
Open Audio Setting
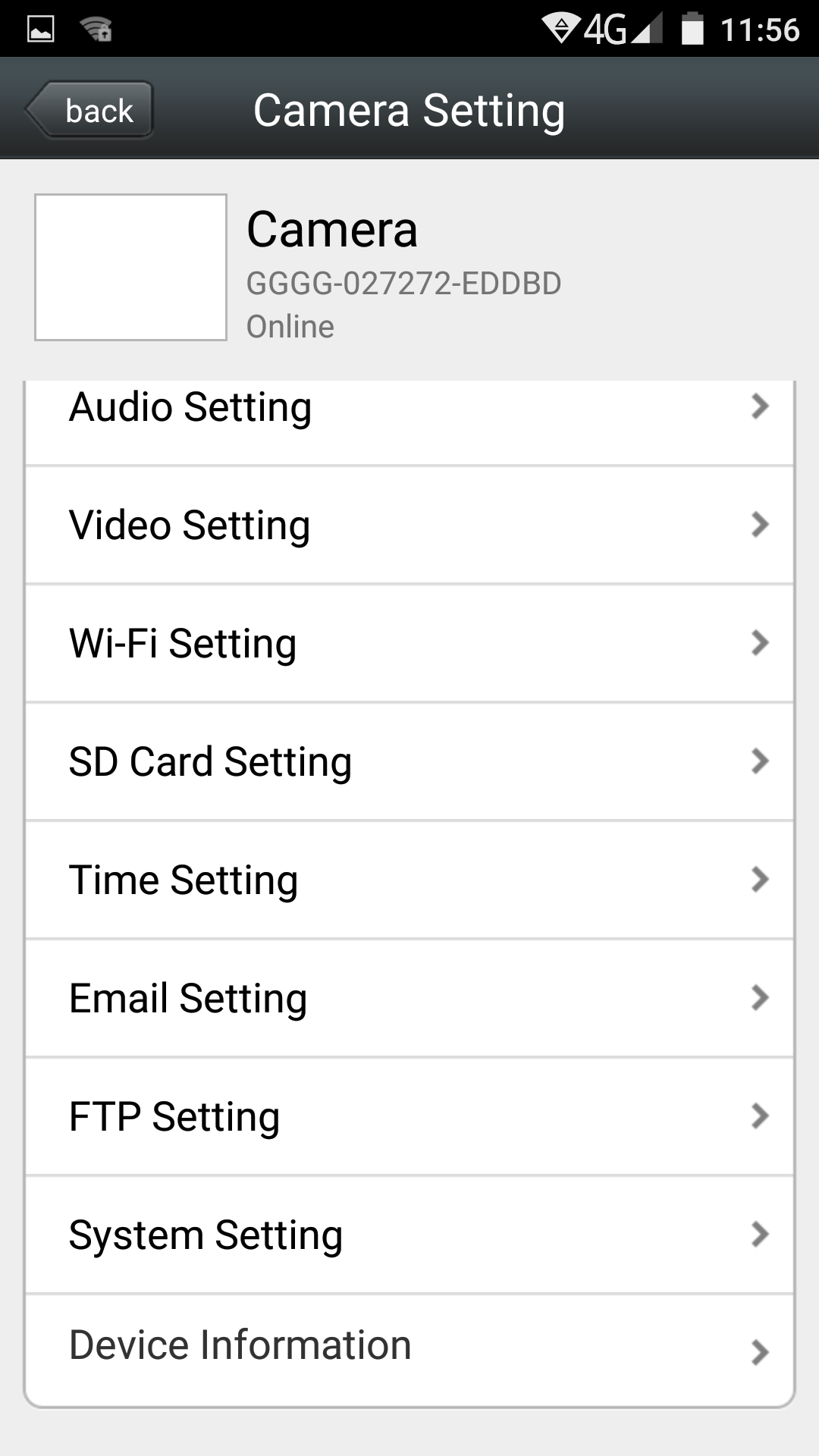pos(409,409)
